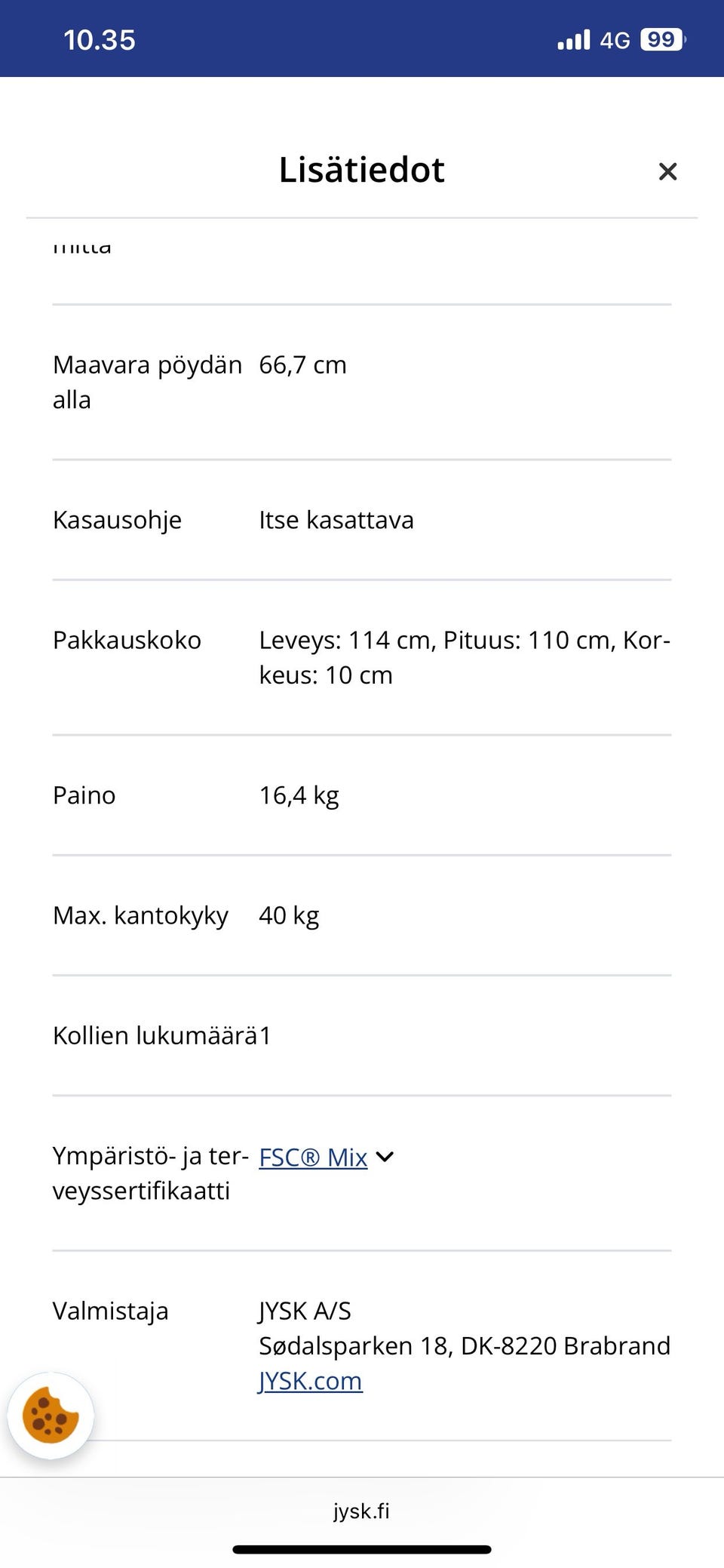The image size is (724, 1568).
Task: Expand the FSC® Mix certificate details
Action: pyautogui.click(x=385, y=1157)
